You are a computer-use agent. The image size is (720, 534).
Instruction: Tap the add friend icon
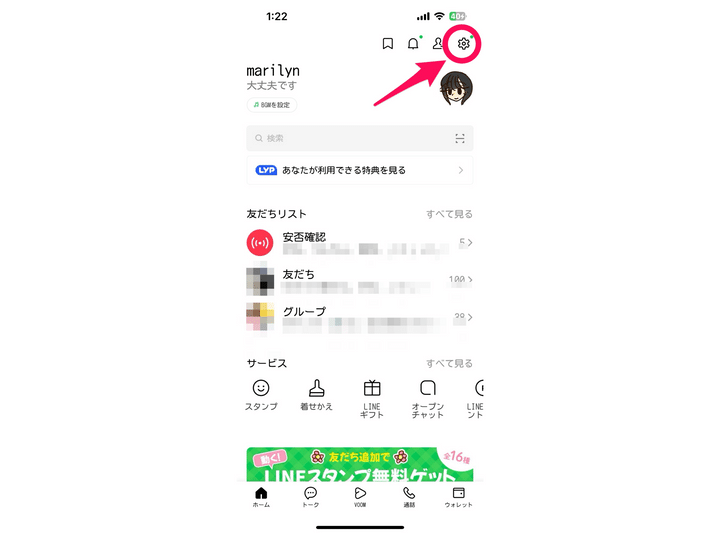(438, 44)
